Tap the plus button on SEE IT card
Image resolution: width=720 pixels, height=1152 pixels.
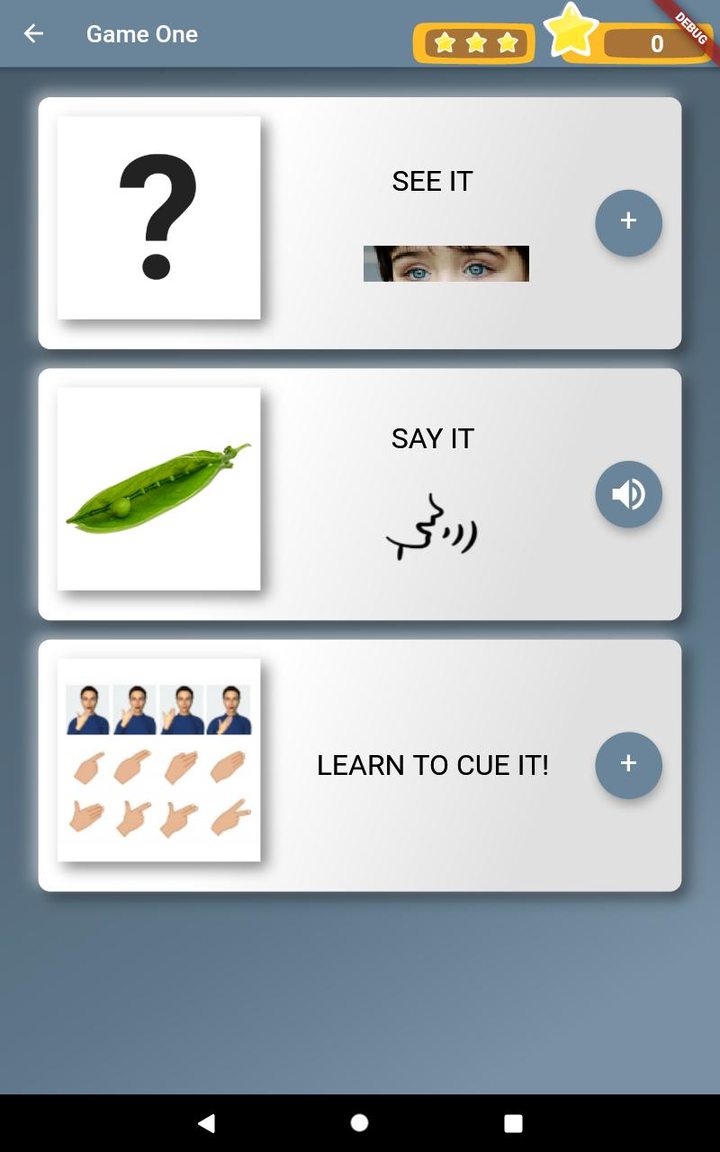point(628,222)
